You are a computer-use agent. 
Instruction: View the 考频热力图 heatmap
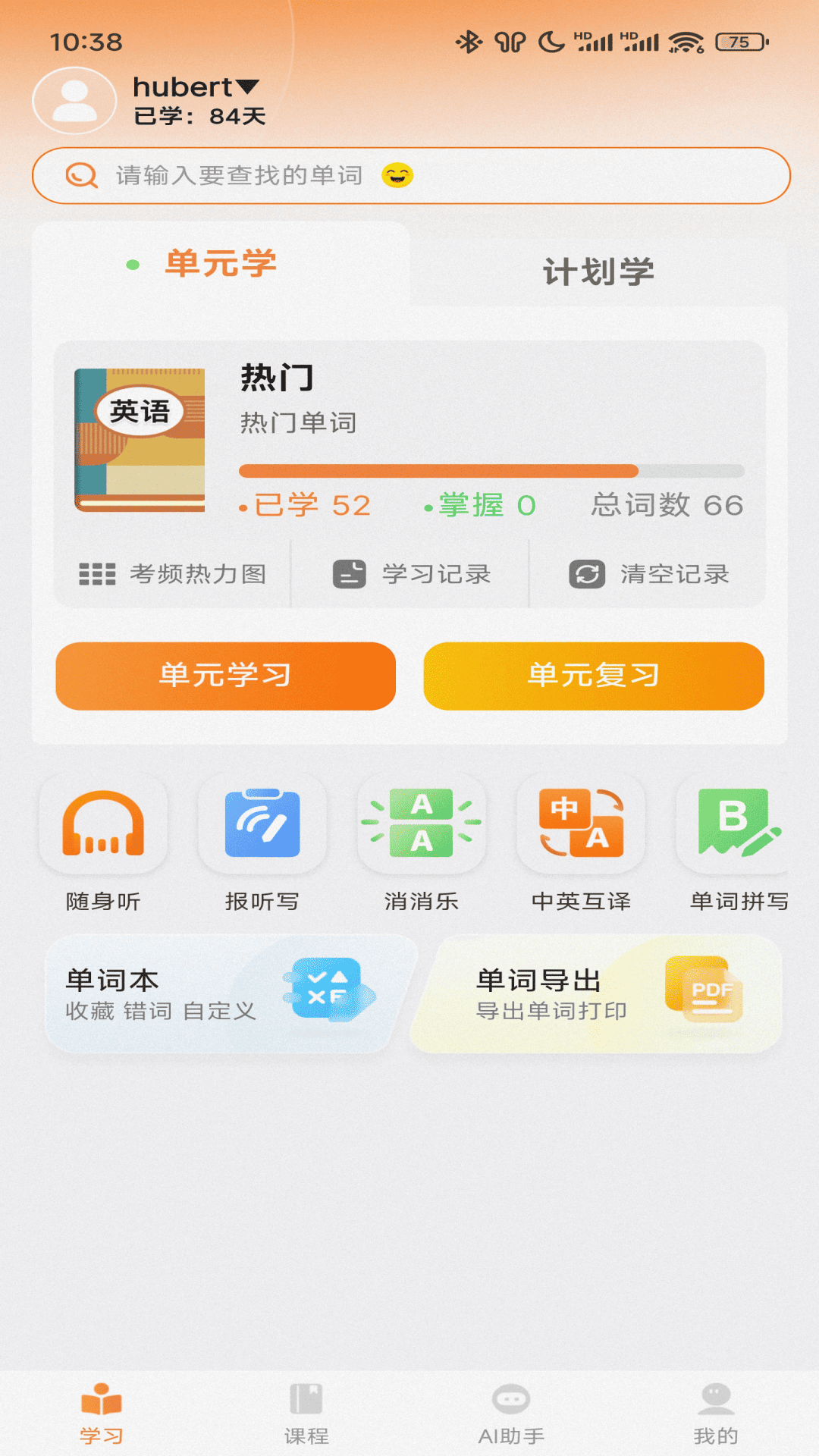(x=175, y=574)
